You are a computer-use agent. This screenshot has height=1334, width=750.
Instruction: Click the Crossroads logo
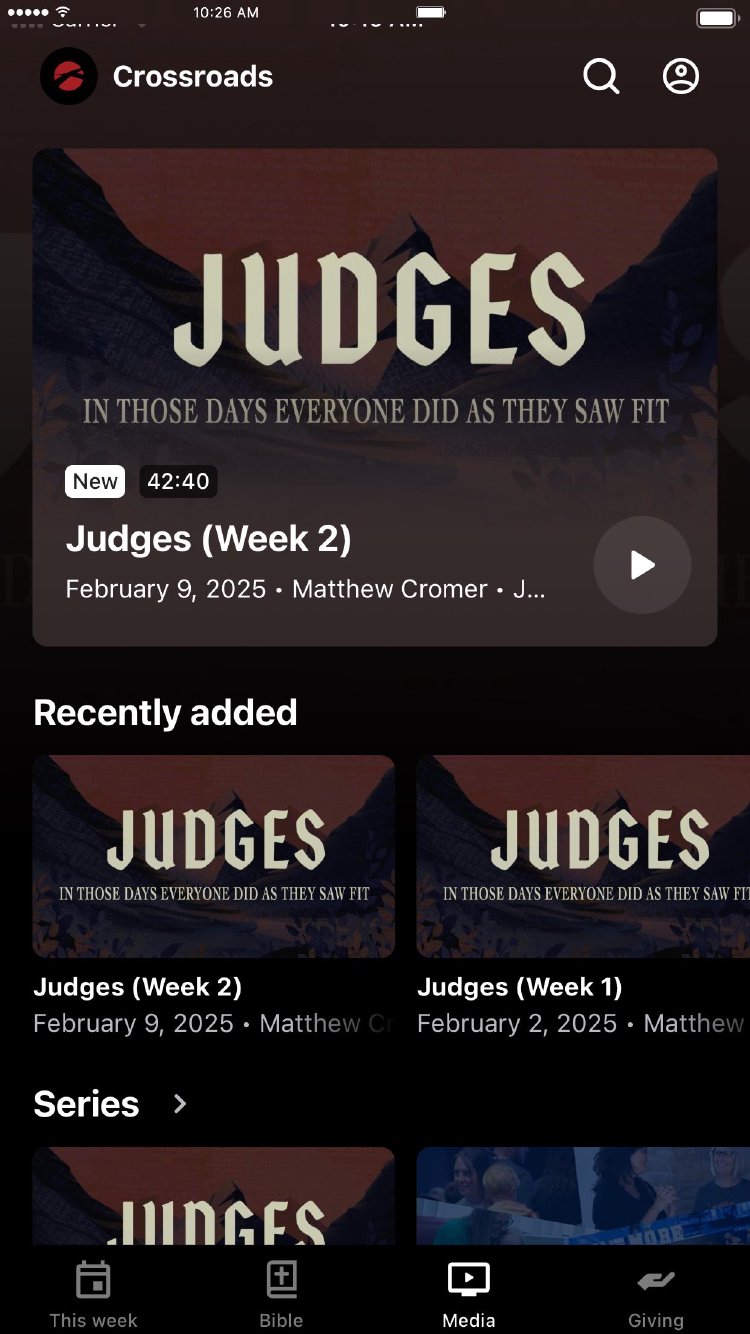(x=67, y=76)
